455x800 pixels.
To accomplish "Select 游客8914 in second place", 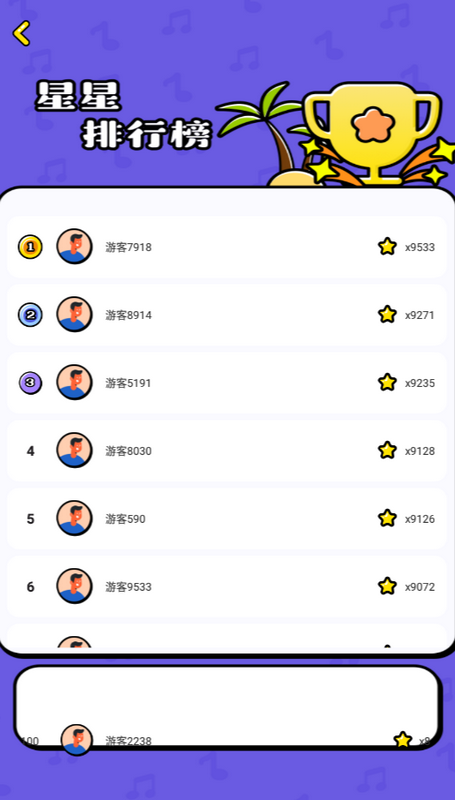I will [227, 315].
